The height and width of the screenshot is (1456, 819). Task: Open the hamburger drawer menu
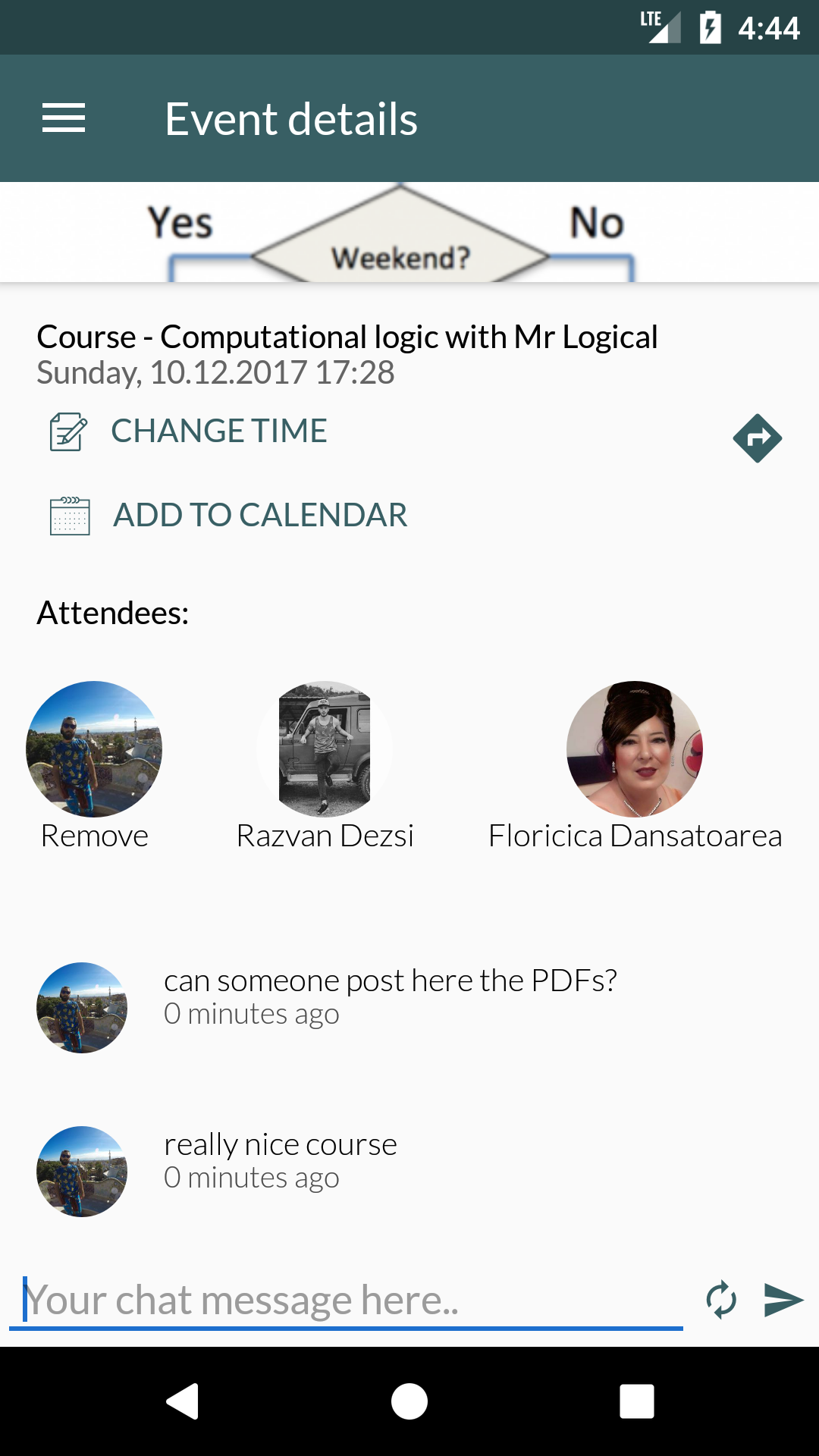click(x=64, y=118)
